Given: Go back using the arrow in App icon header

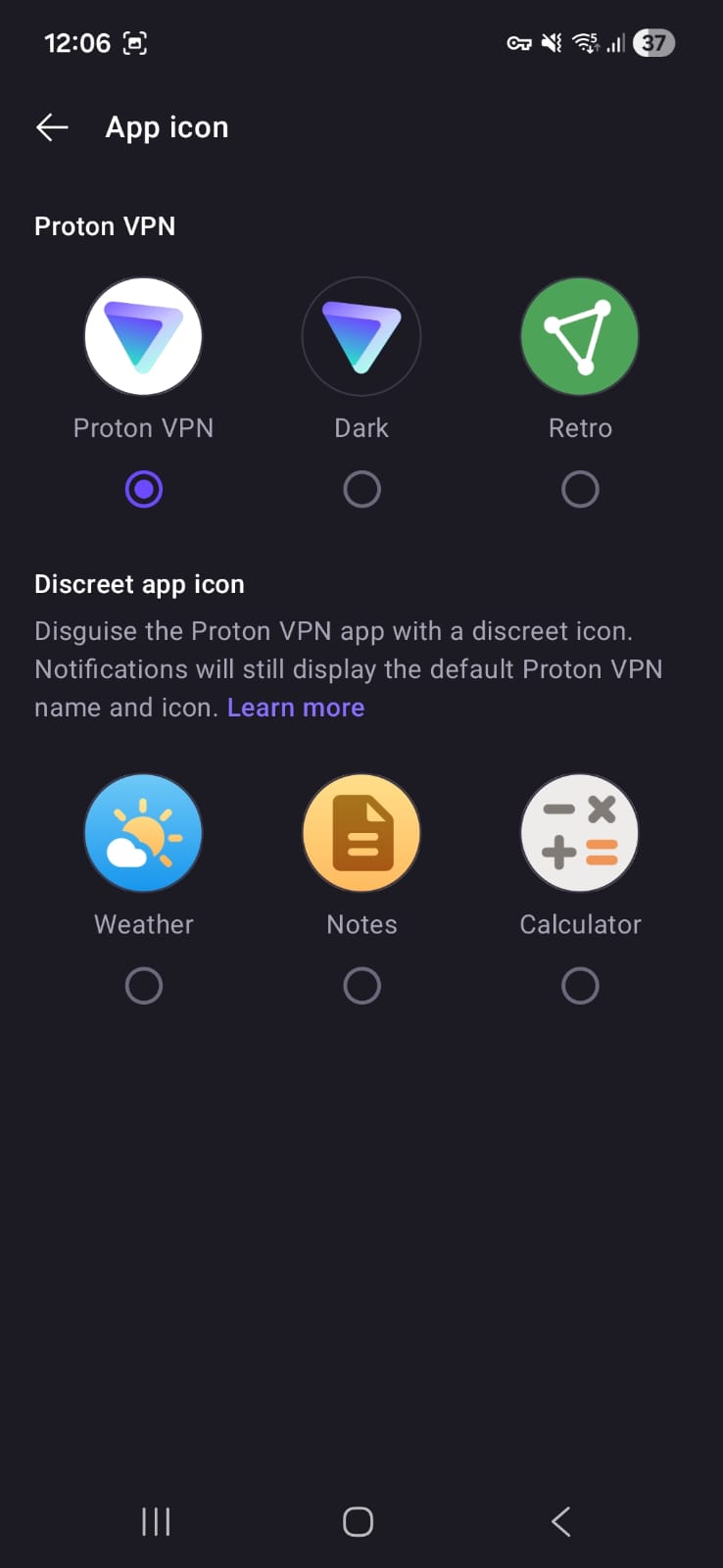Looking at the screenshot, I should pyautogui.click(x=51, y=126).
